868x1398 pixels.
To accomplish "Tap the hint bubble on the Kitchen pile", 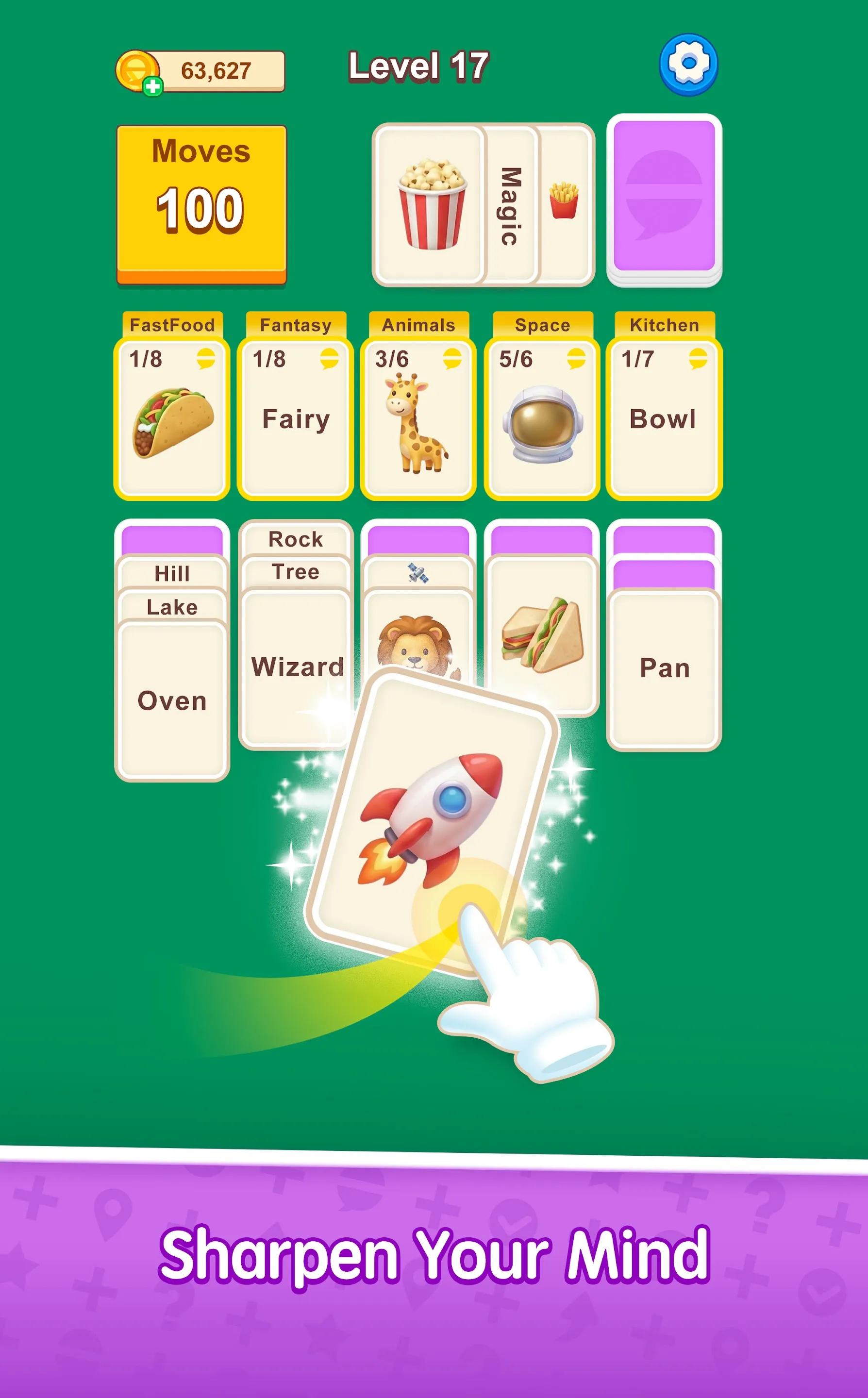I will 698,358.
